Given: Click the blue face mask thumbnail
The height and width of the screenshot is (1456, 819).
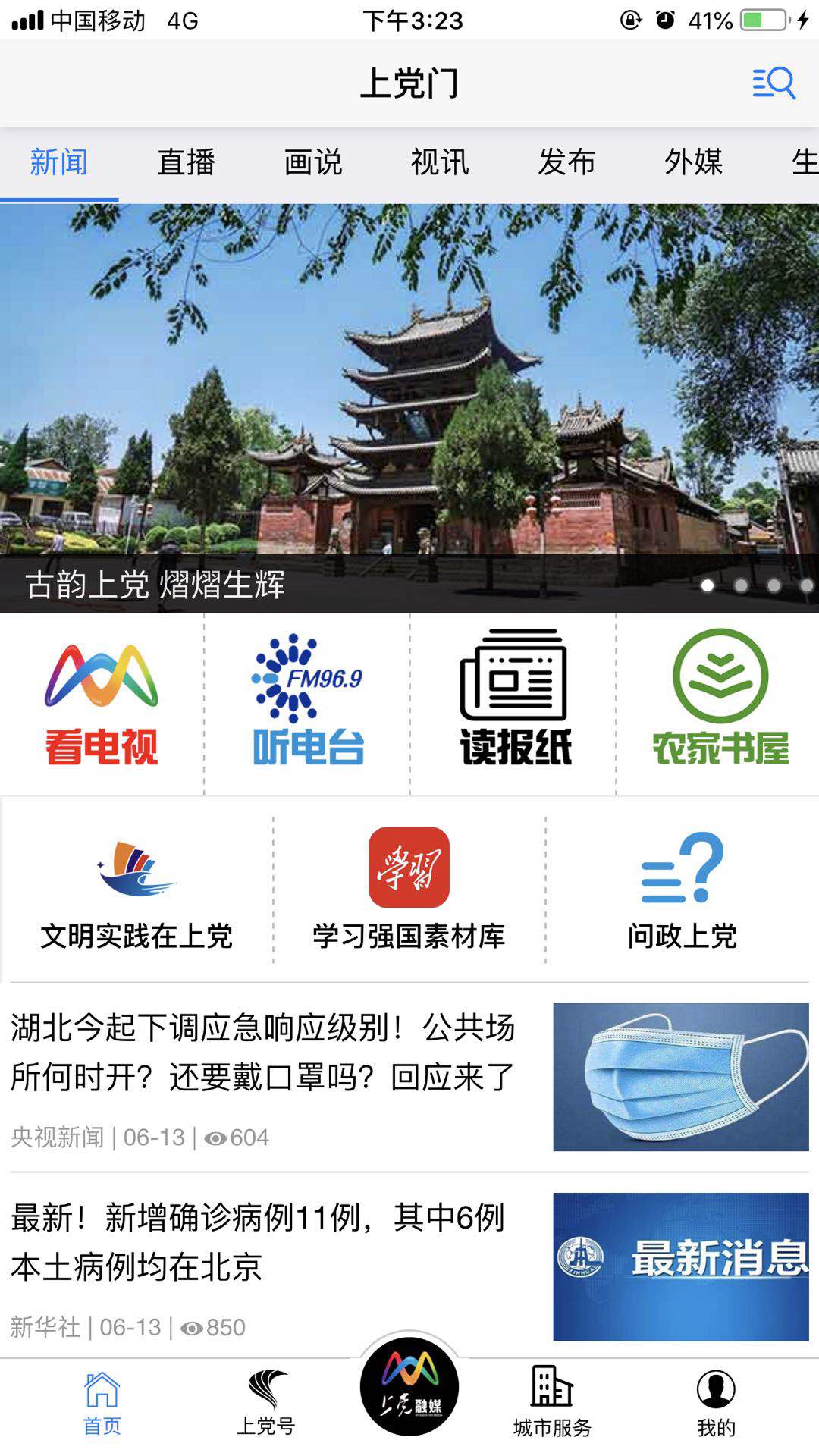Looking at the screenshot, I should tap(681, 1077).
